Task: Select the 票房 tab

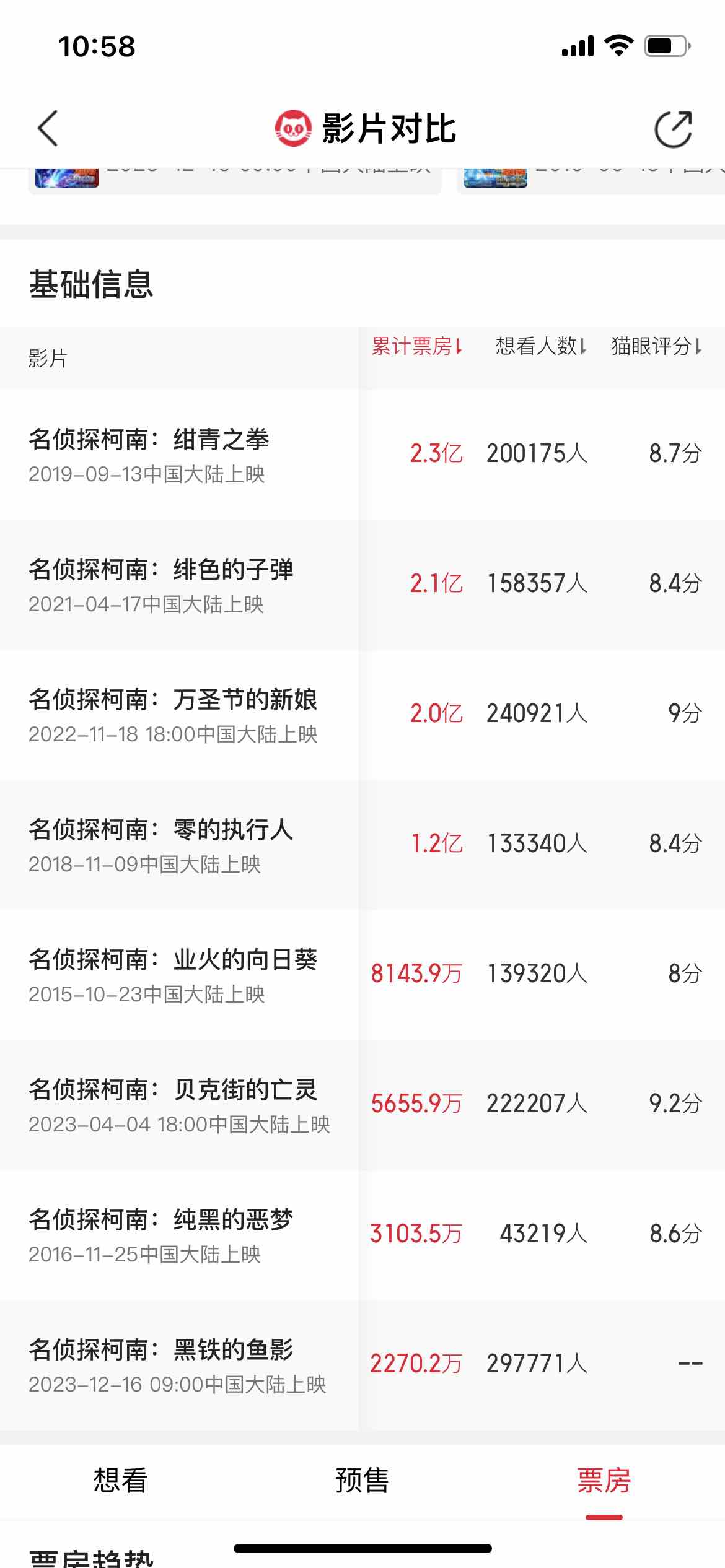Action: pos(604,1481)
